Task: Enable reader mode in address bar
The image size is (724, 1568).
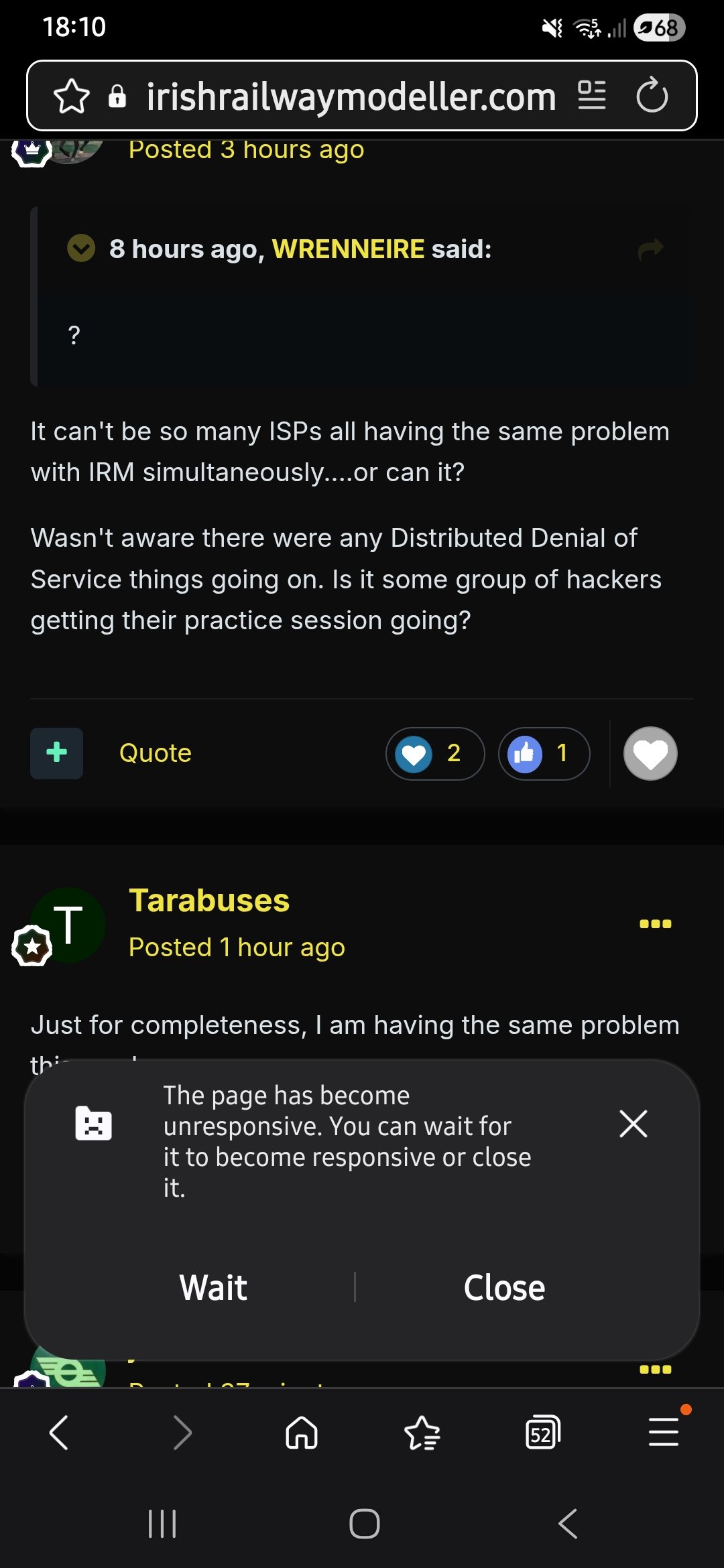Action: pyautogui.click(x=592, y=95)
